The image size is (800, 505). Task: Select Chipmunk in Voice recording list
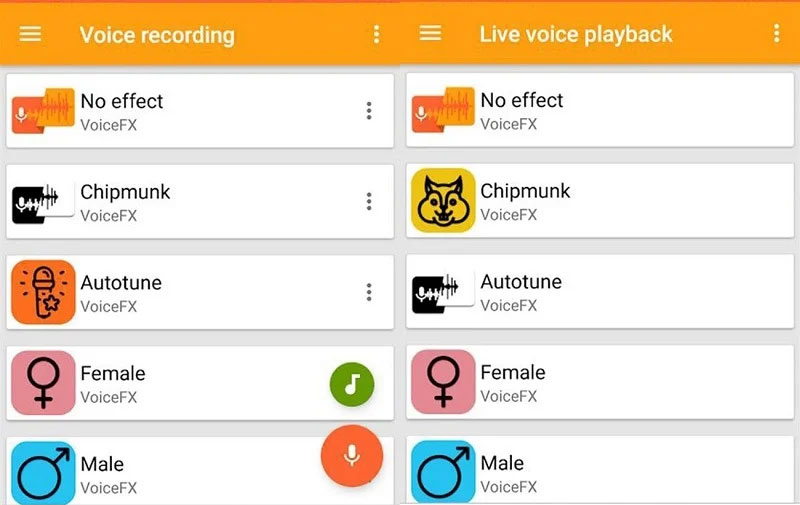[180, 202]
